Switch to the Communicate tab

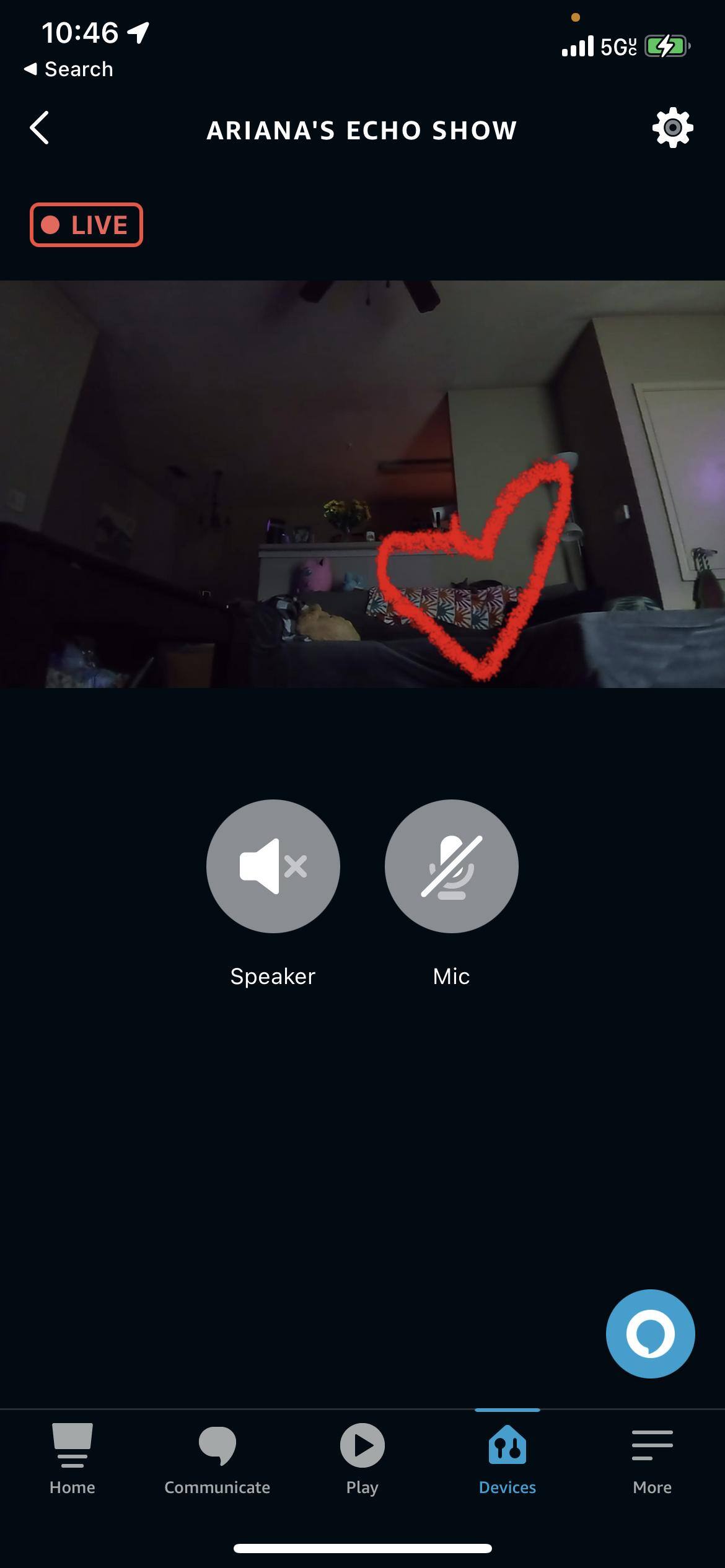coord(217,1457)
